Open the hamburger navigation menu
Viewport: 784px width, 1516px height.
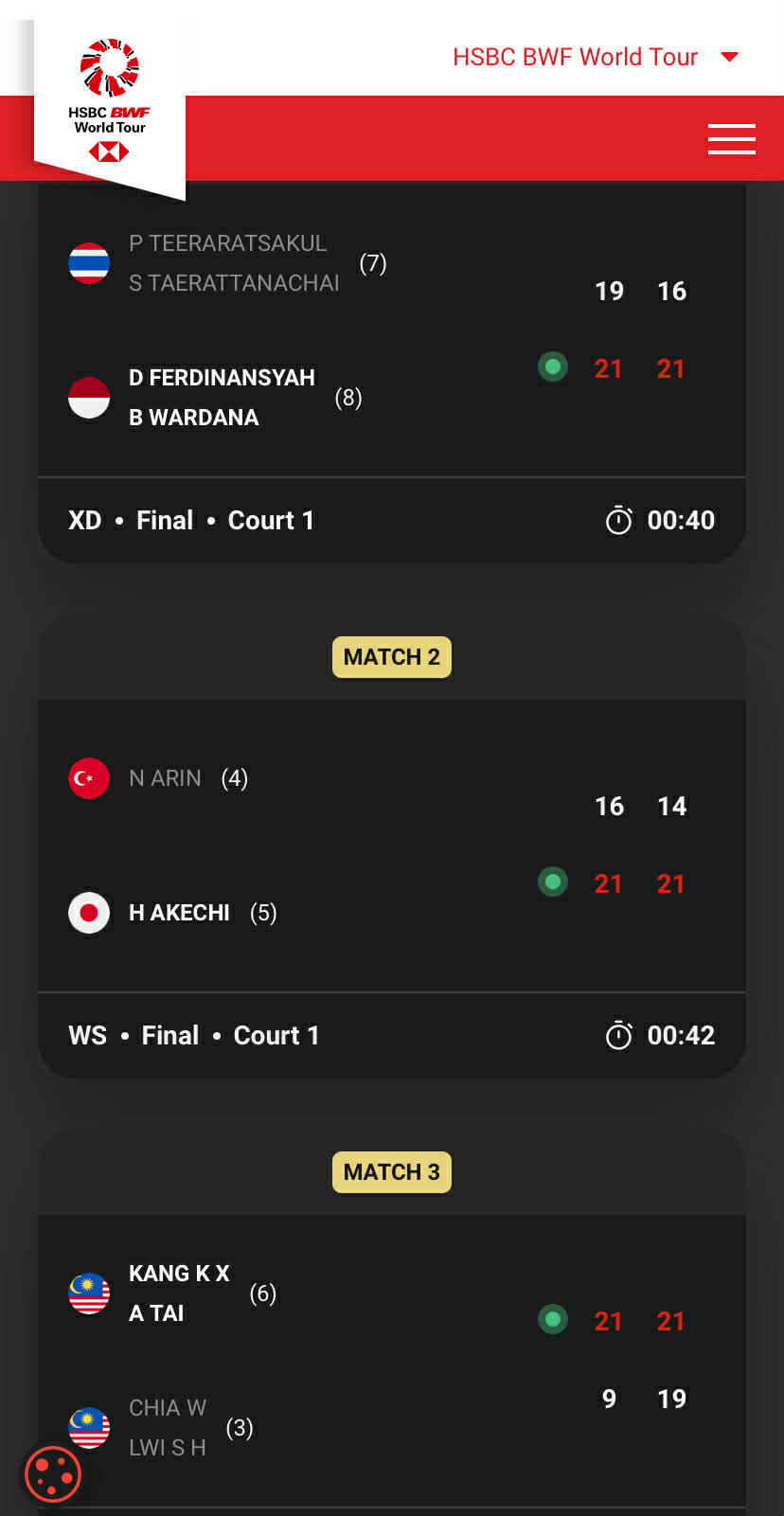coord(731,139)
